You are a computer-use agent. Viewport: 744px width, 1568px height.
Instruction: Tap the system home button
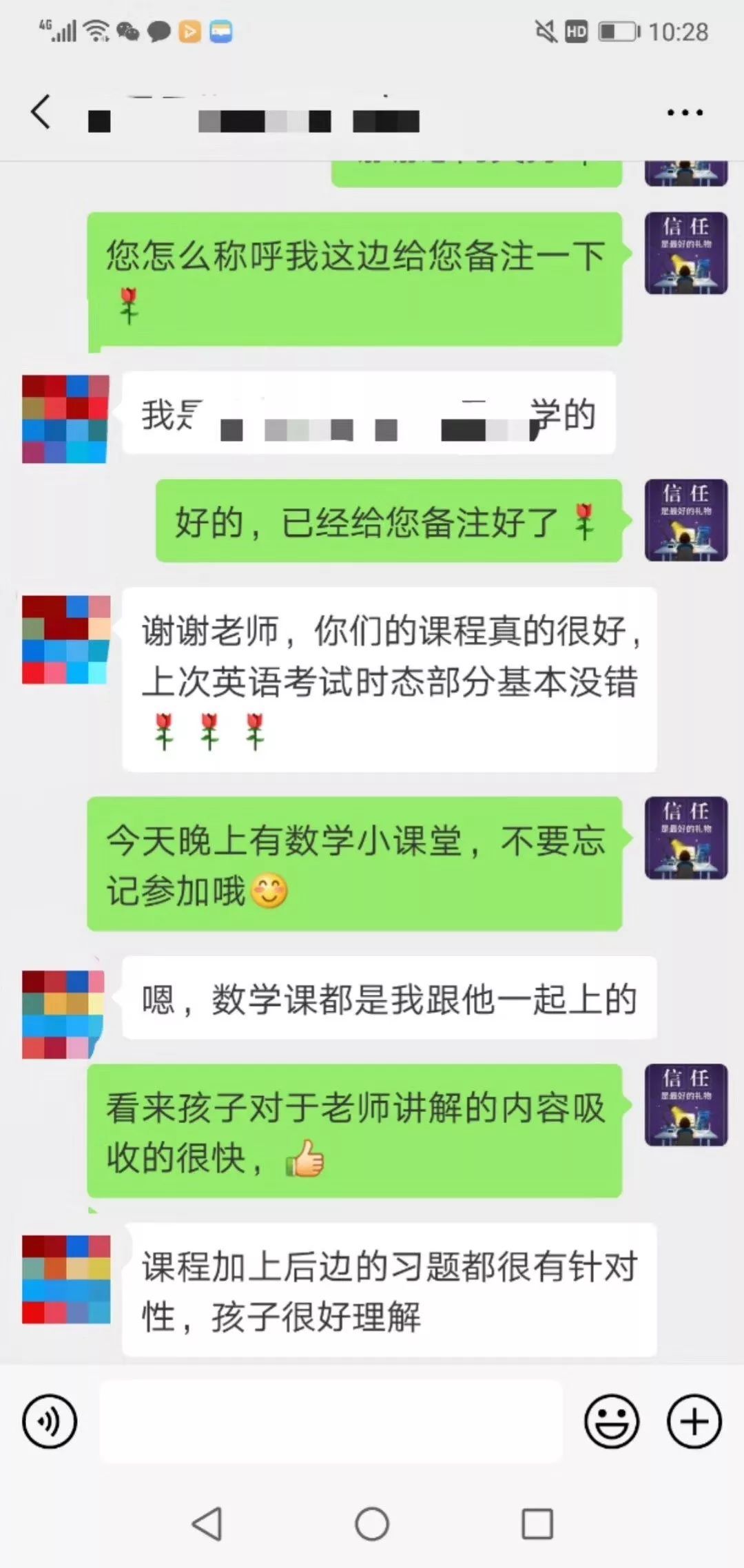(x=372, y=1524)
